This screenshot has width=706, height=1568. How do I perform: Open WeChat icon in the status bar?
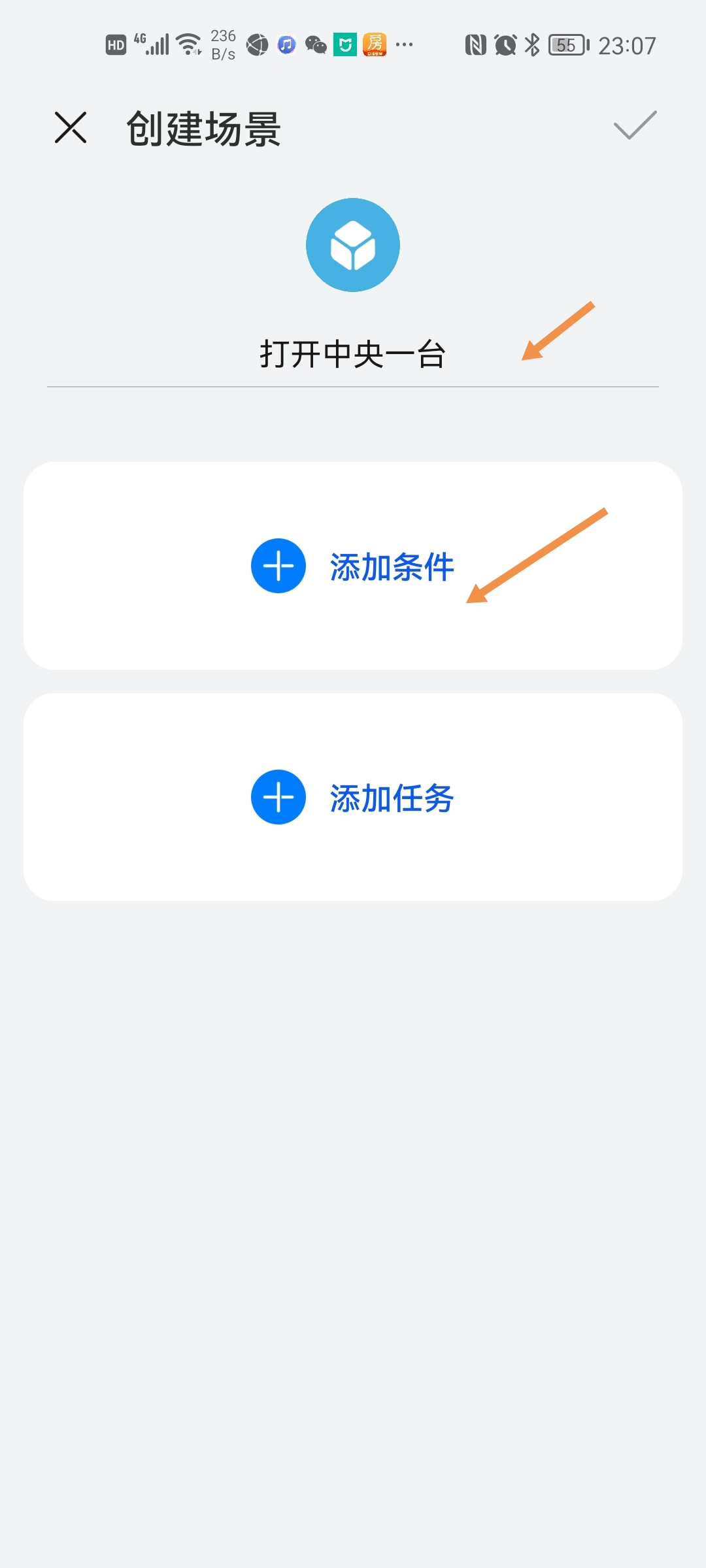[316, 44]
